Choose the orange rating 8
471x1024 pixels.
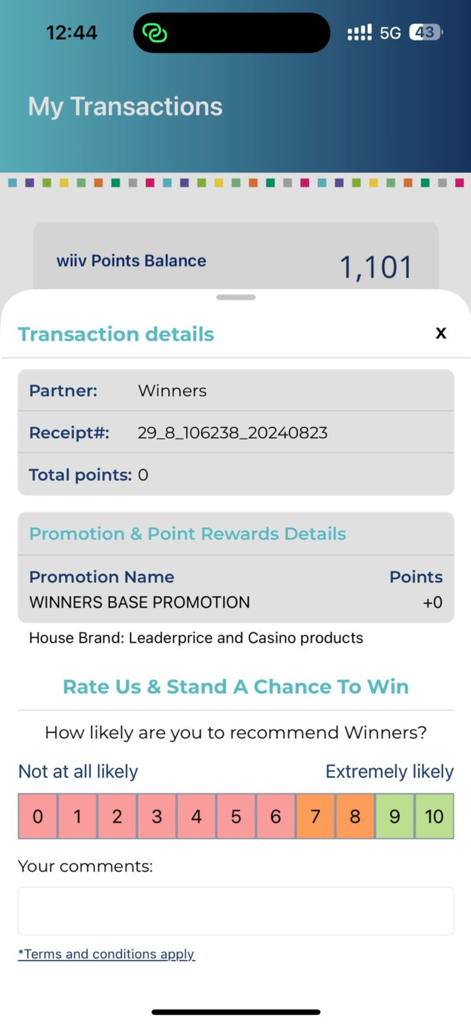coord(355,816)
